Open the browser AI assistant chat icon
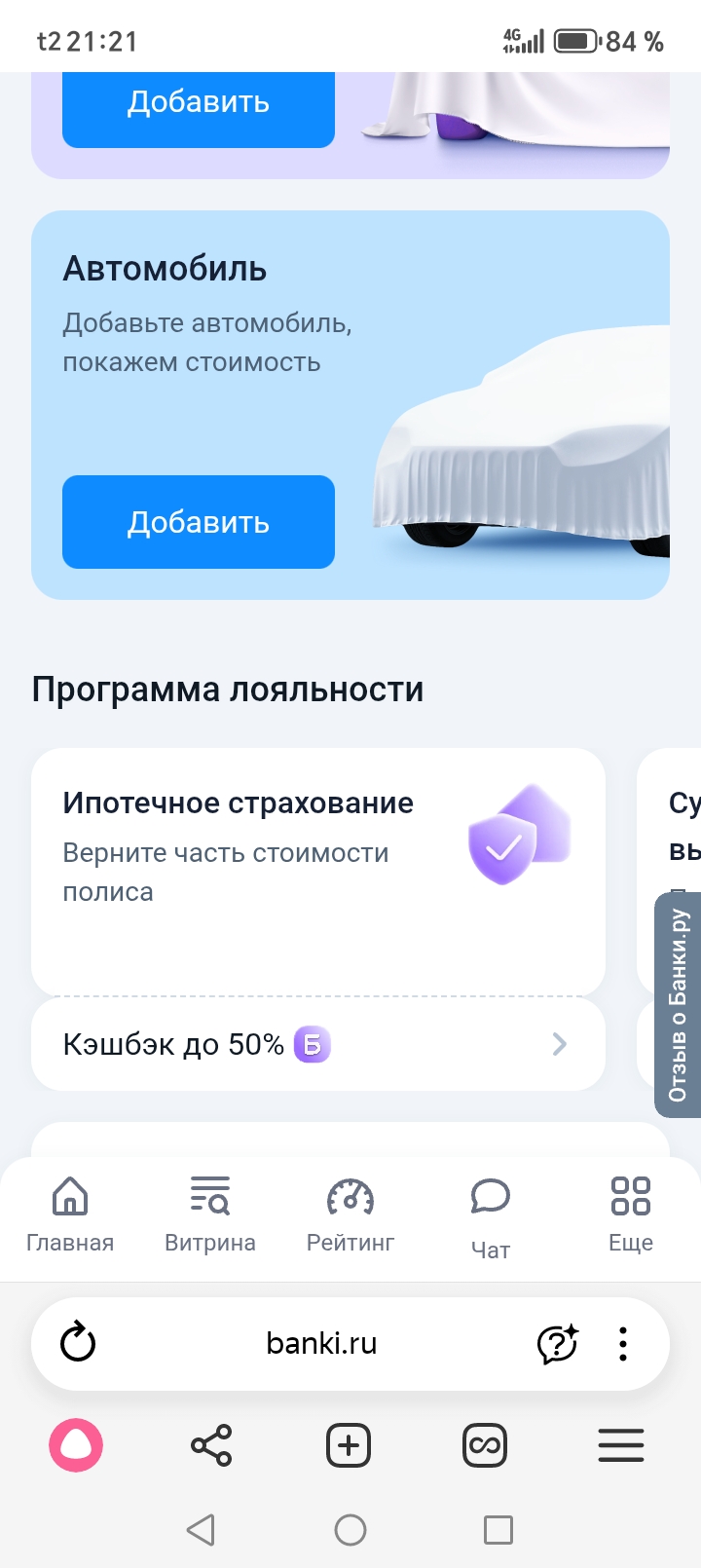 558,1343
